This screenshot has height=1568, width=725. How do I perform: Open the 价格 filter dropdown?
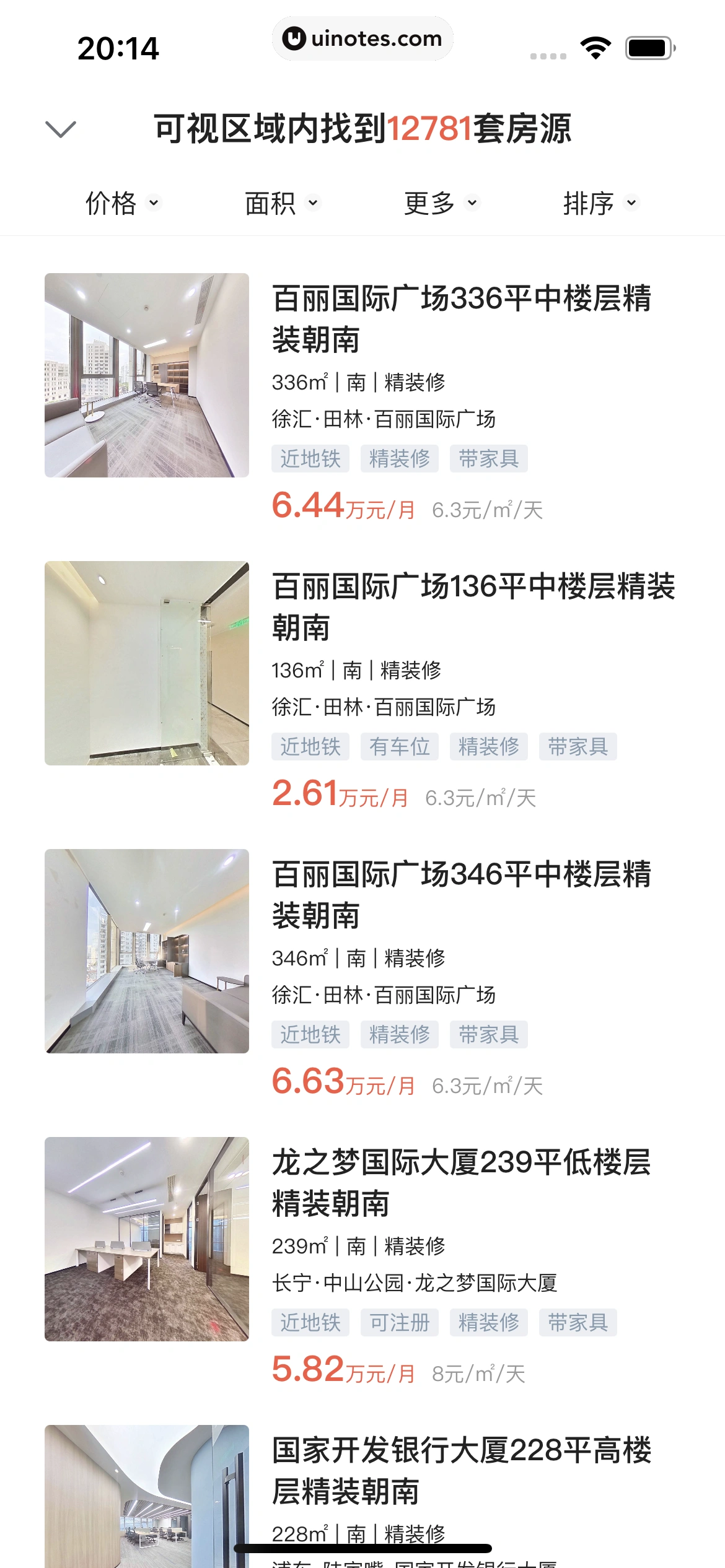[122, 203]
